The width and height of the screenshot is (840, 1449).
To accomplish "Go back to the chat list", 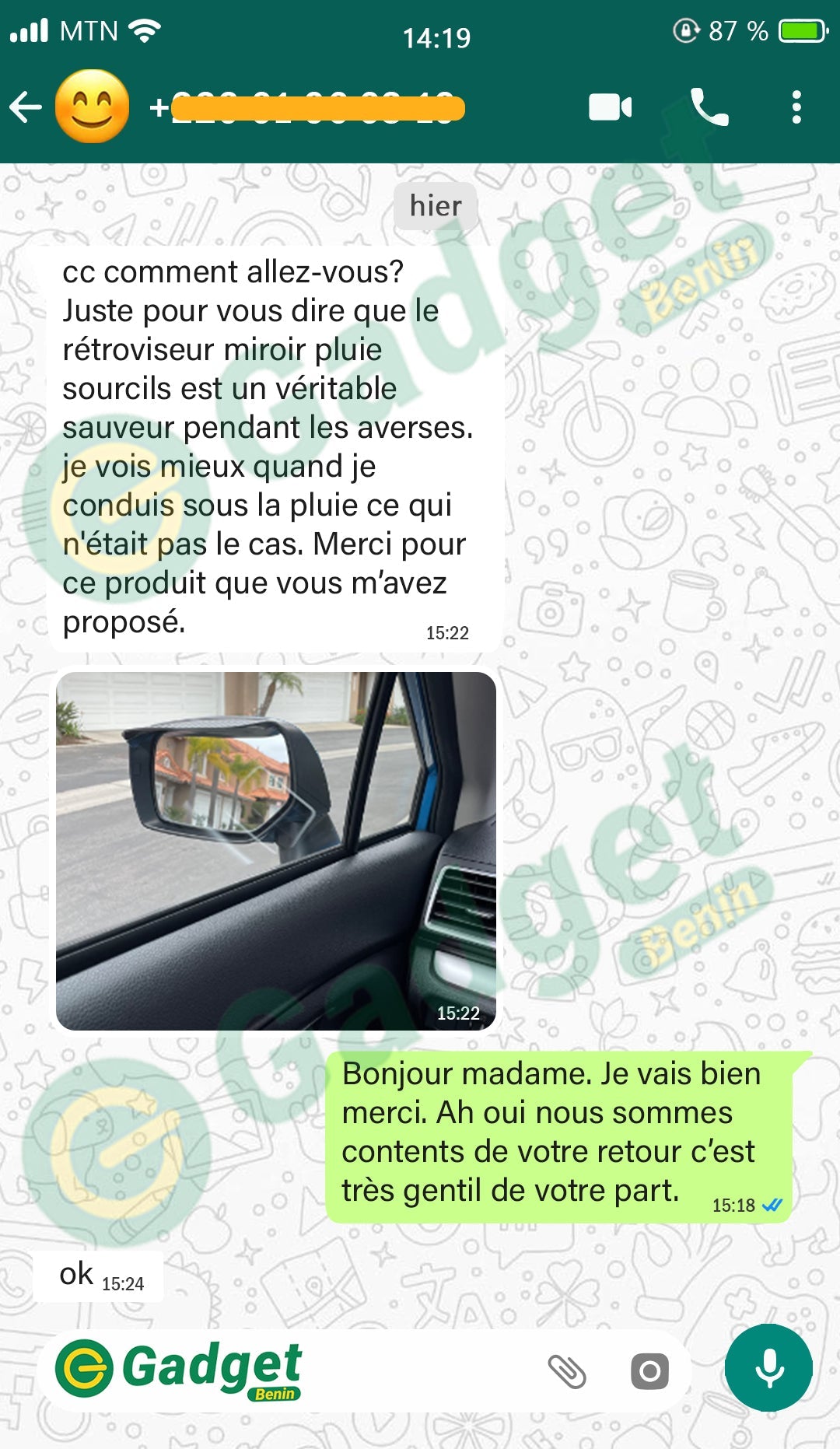I will [26, 107].
